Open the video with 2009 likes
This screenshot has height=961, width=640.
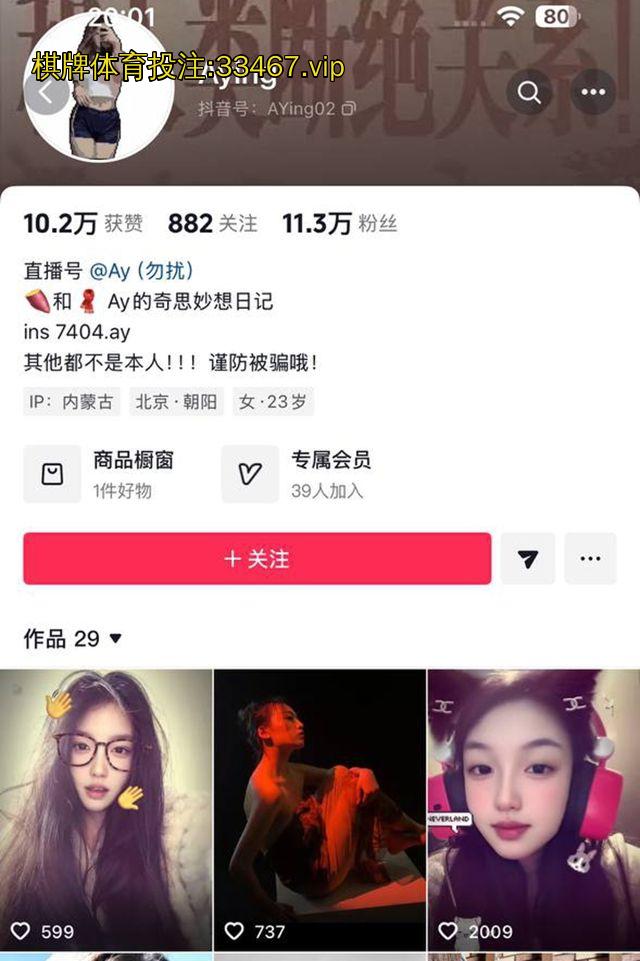[533, 810]
